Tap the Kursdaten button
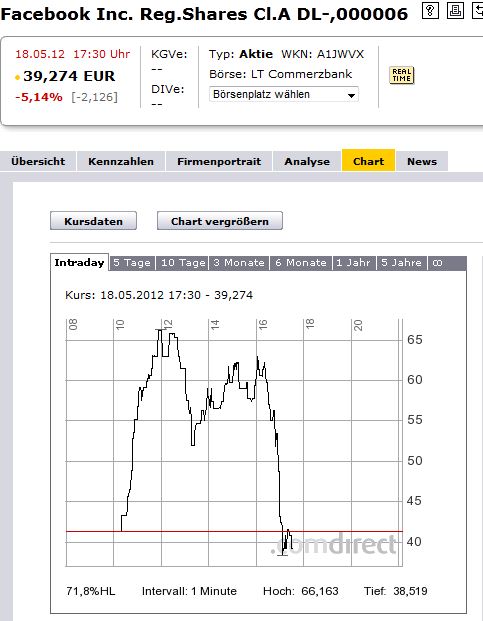This screenshot has height=621, width=483. point(93,221)
